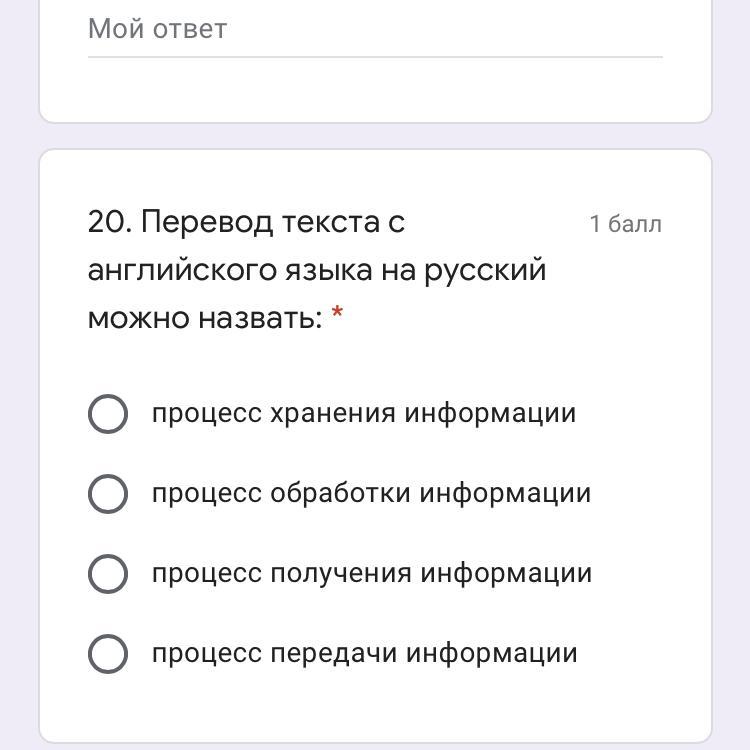
Task: Pick 'процесс получения информации' radio button
Action: click(x=108, y=574)
